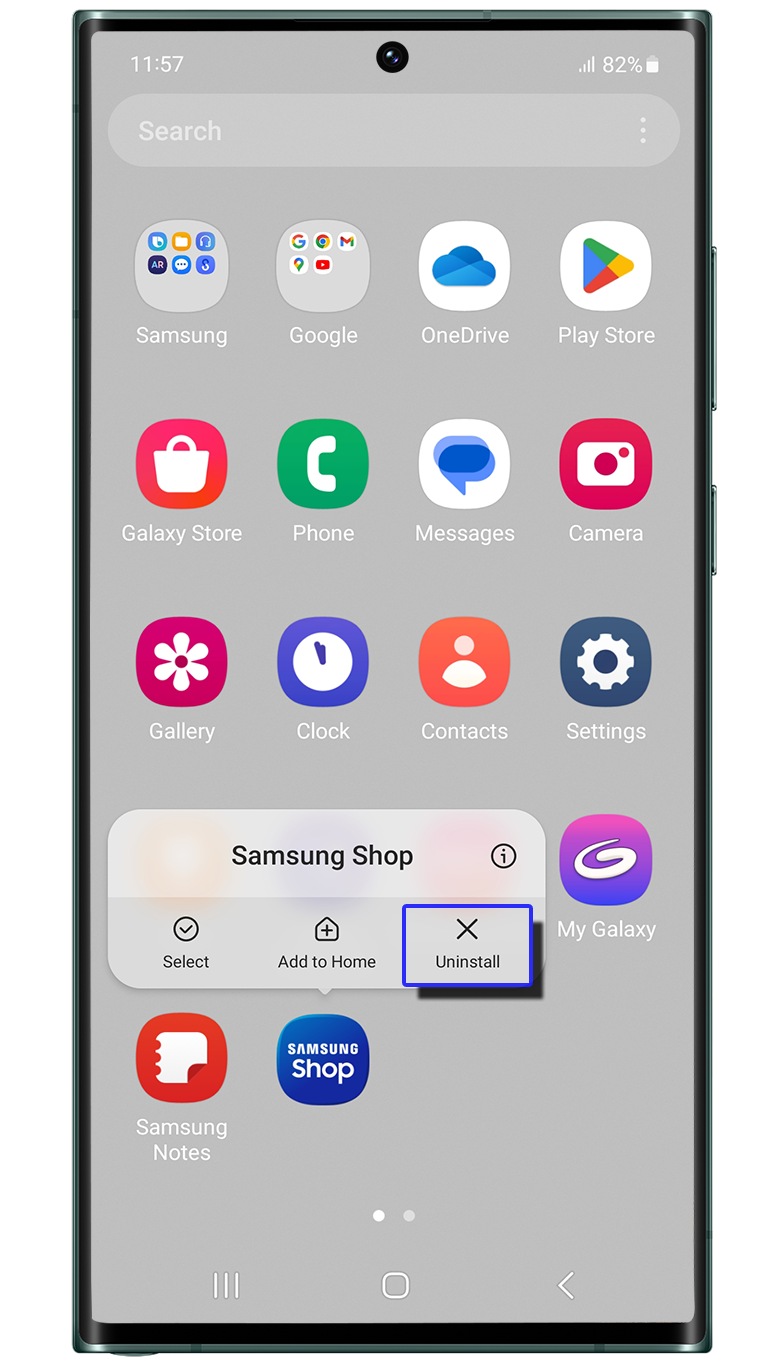768x1366 pixels.
Task: Open the Phone app
Action: [323, 465]
